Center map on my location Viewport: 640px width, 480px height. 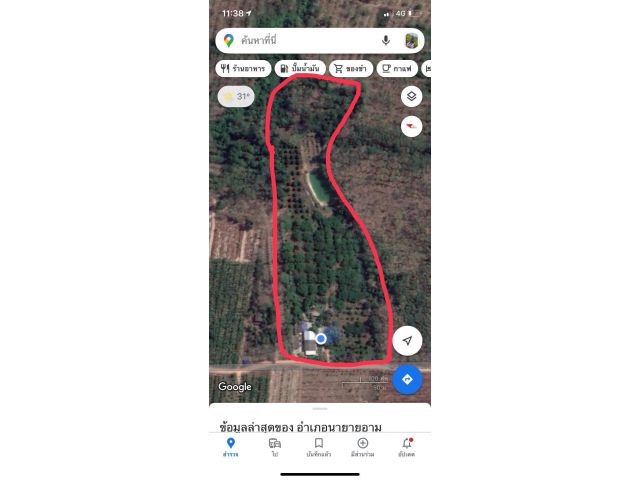tap(407, 340)
